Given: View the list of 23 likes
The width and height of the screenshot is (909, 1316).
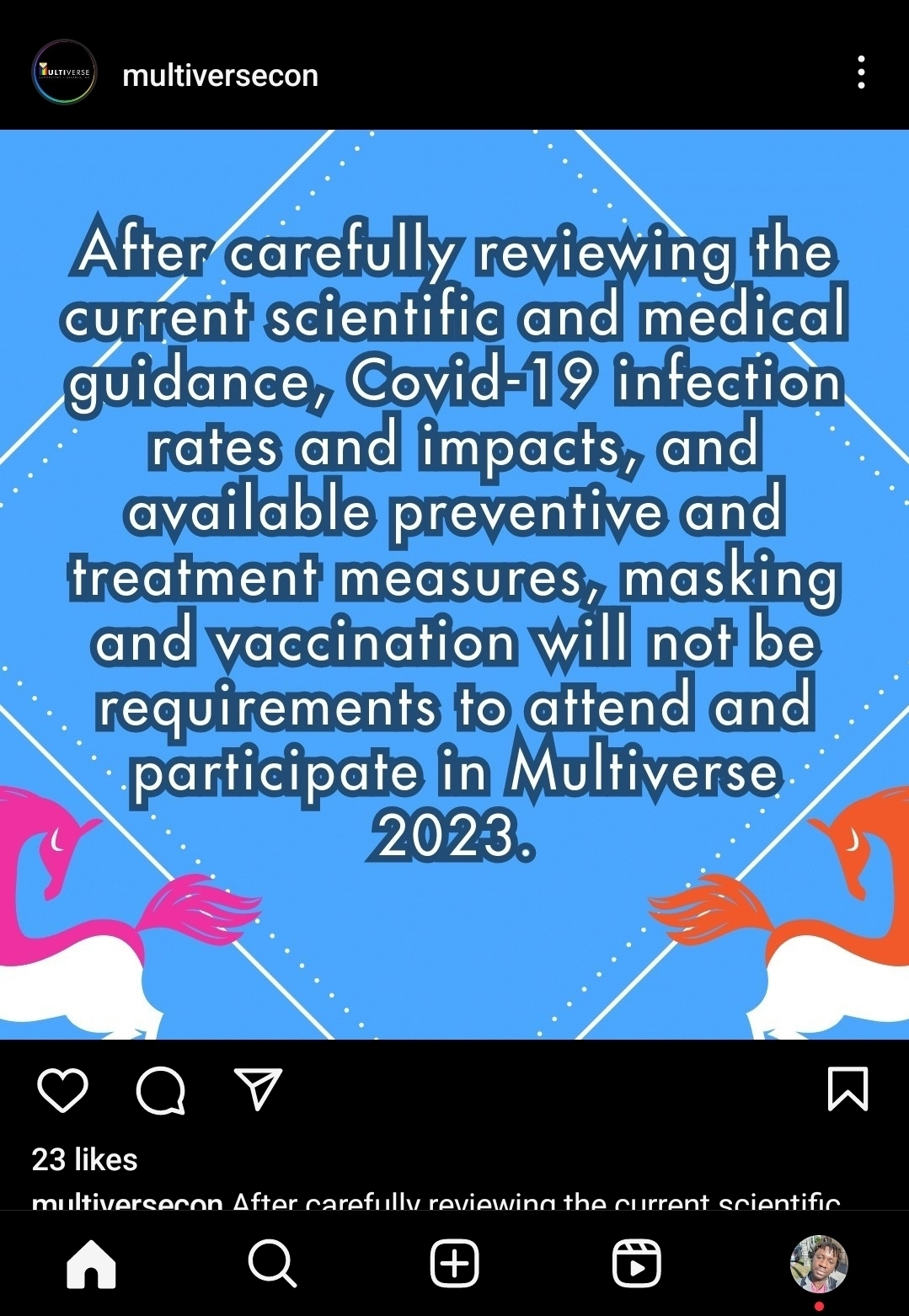Looking at the screenshot, I should point(84,1160).
